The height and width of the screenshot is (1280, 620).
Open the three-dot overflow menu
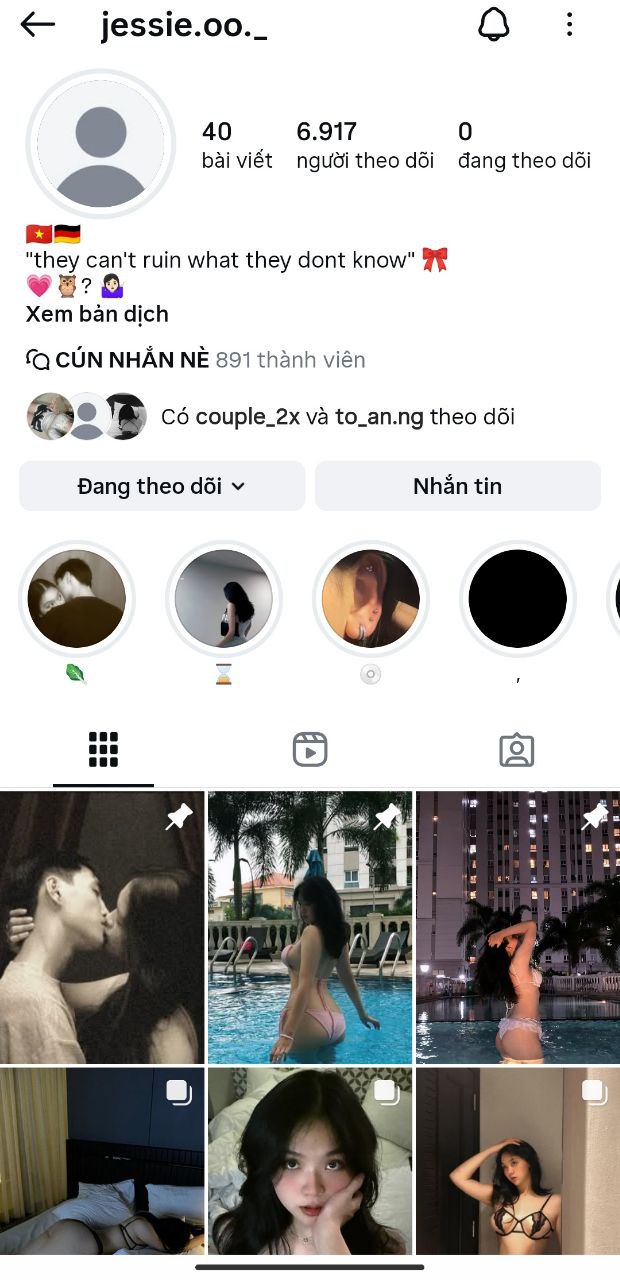click(x=569, y=26)
